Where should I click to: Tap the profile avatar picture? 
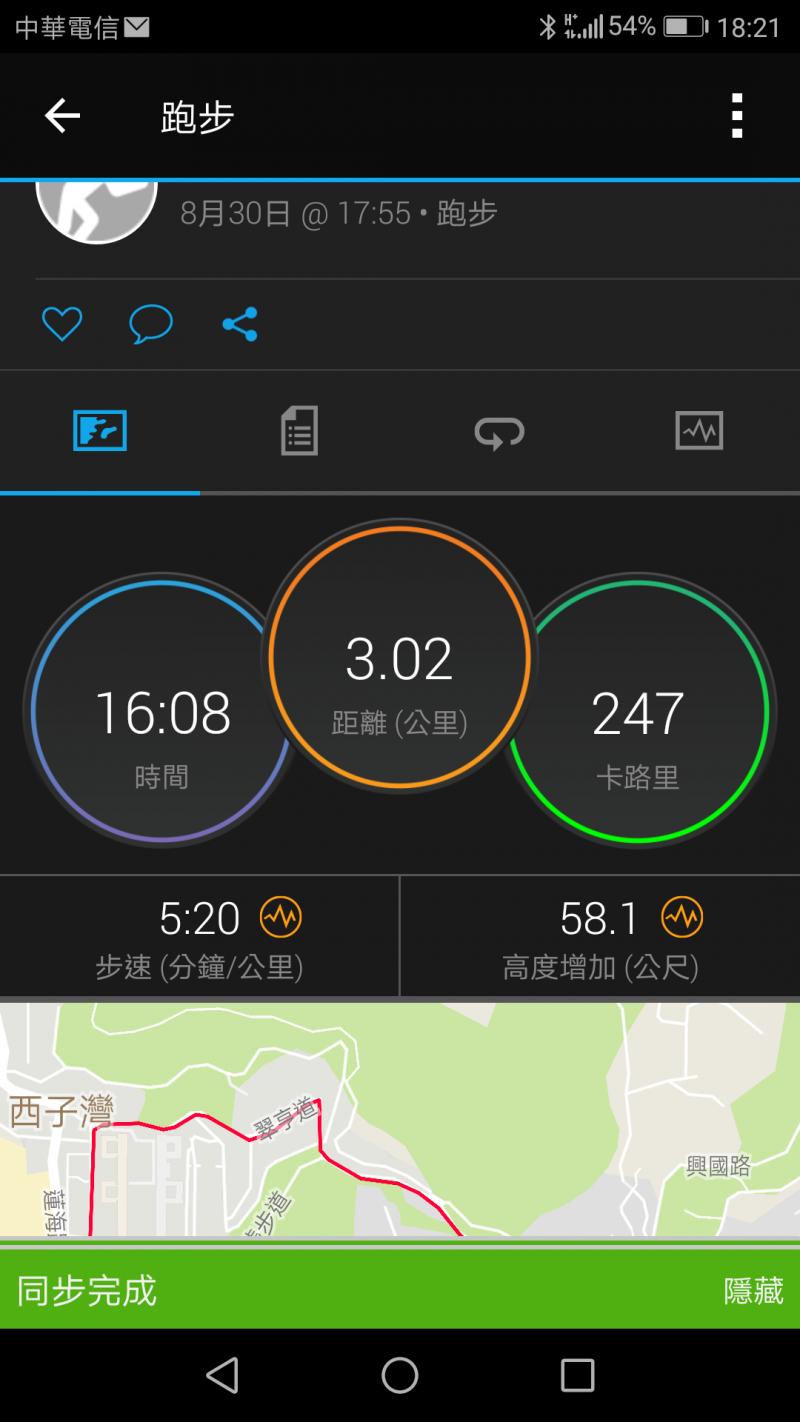point(96,208)
